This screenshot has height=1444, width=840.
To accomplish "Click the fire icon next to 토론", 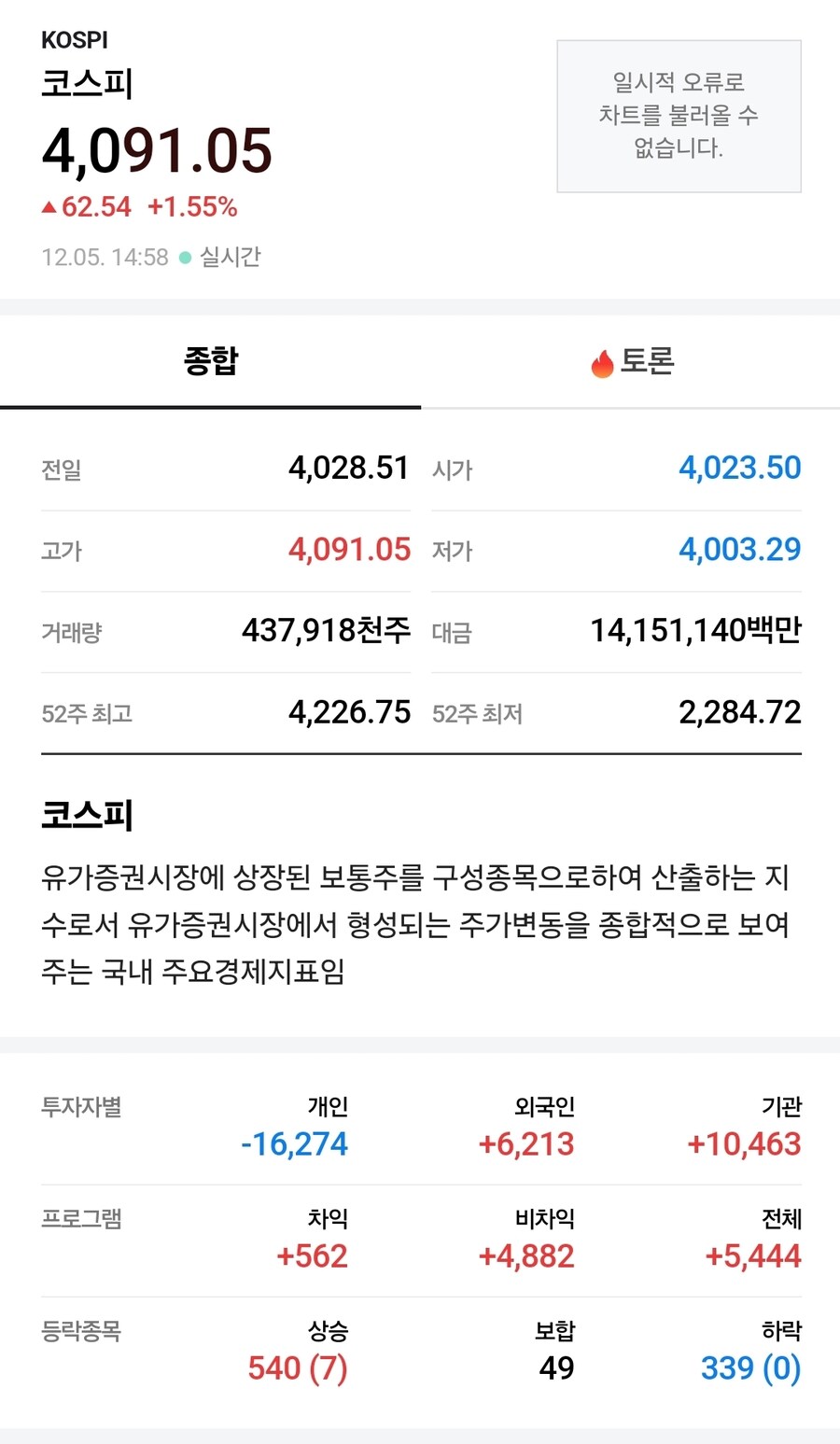I will [x=602, y=362].
